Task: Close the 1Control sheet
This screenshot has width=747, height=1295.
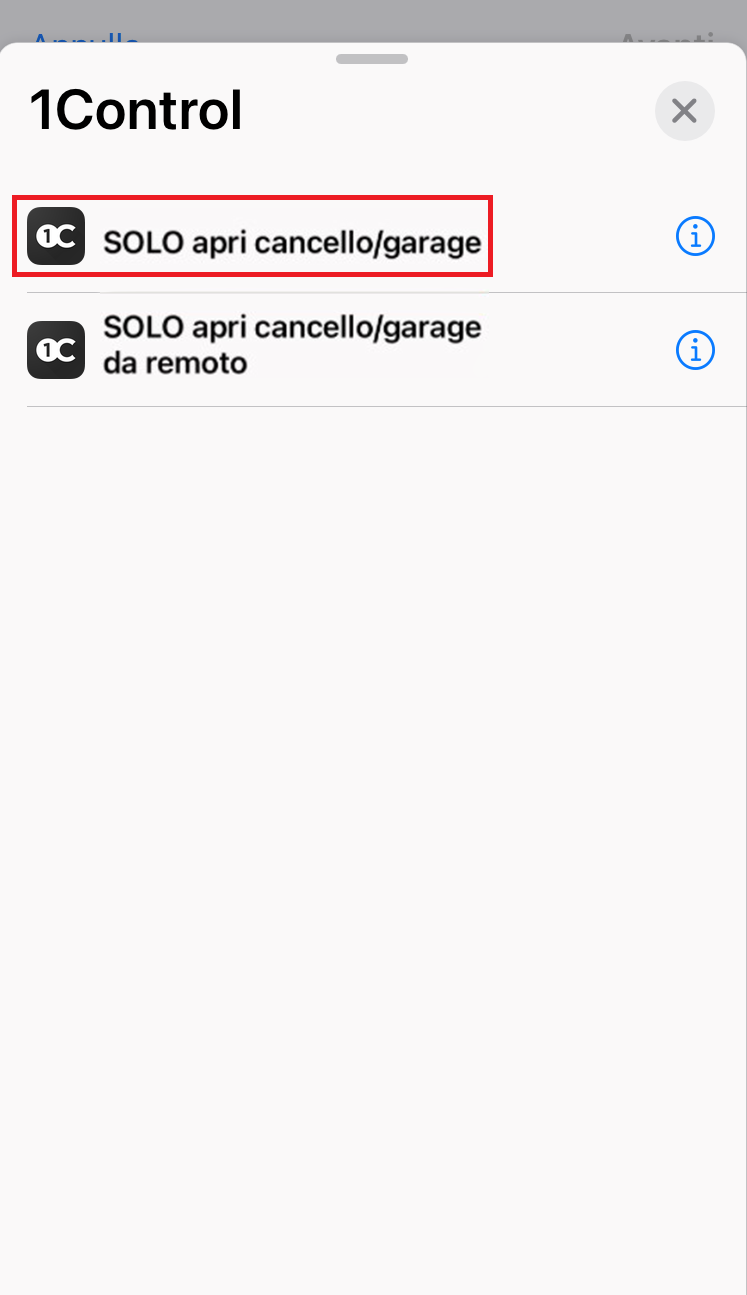Action: [x=684, y=111]
